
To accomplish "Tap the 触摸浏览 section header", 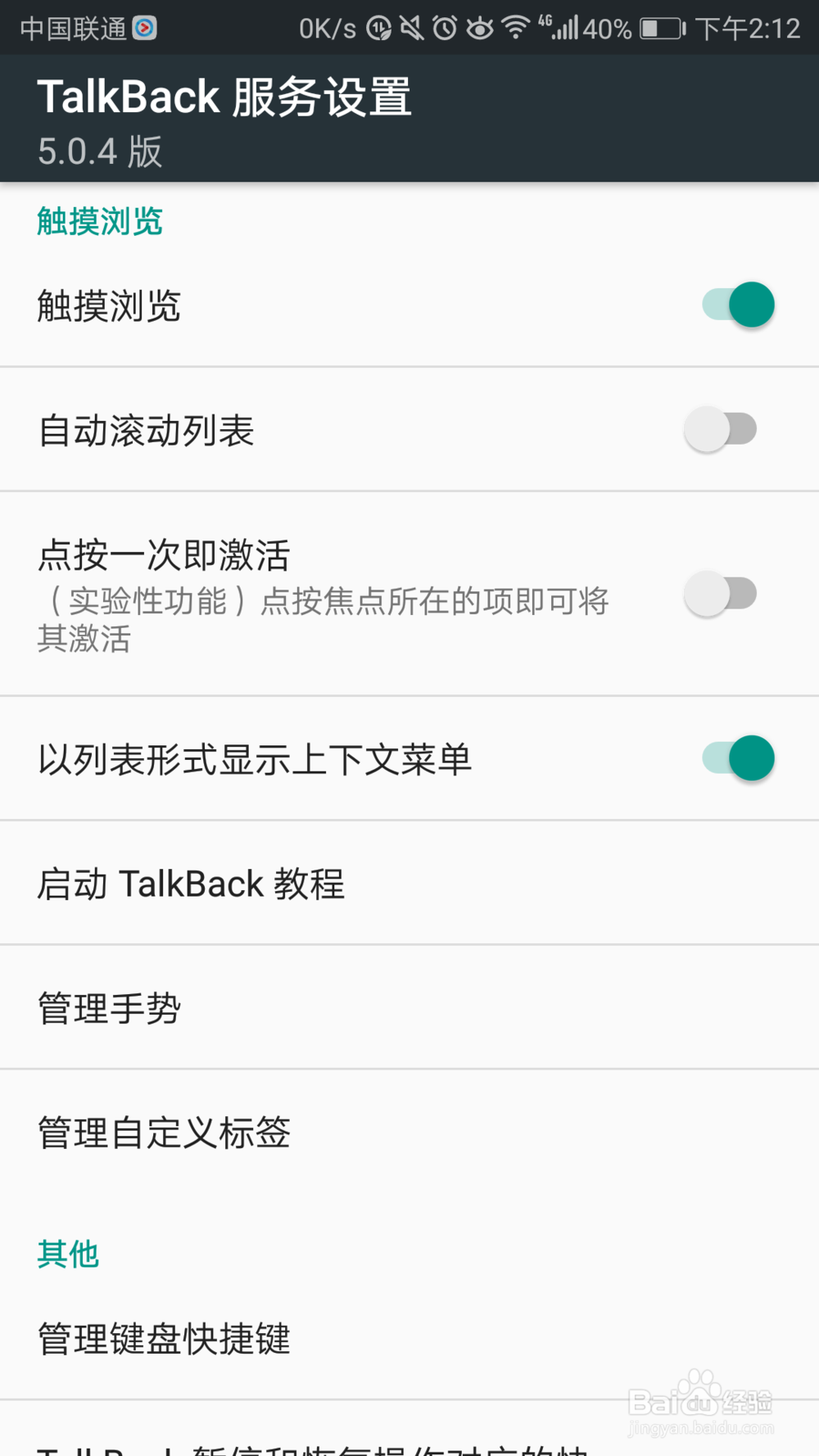I will coord(99,221).
